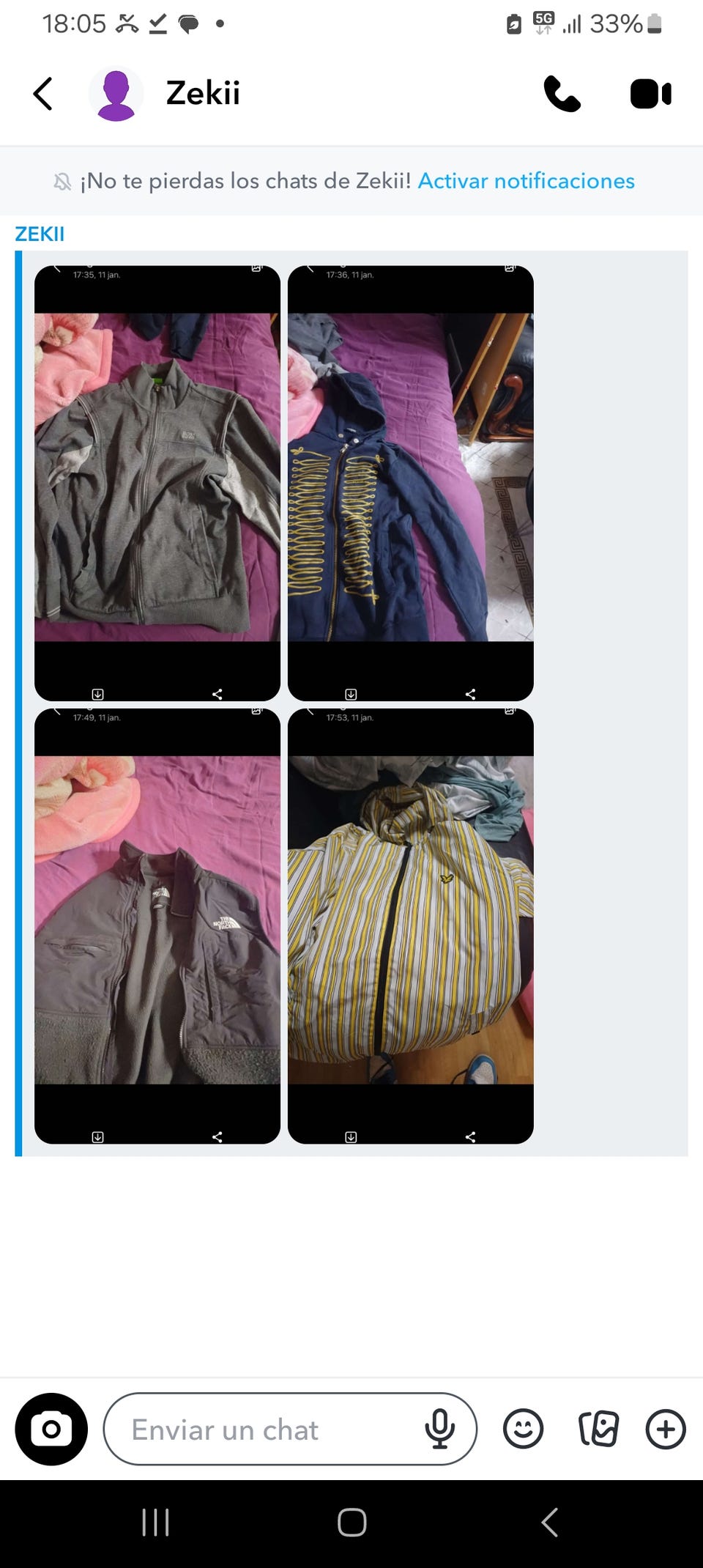Open Zekii's profile avatar

(x=116, y=94)
